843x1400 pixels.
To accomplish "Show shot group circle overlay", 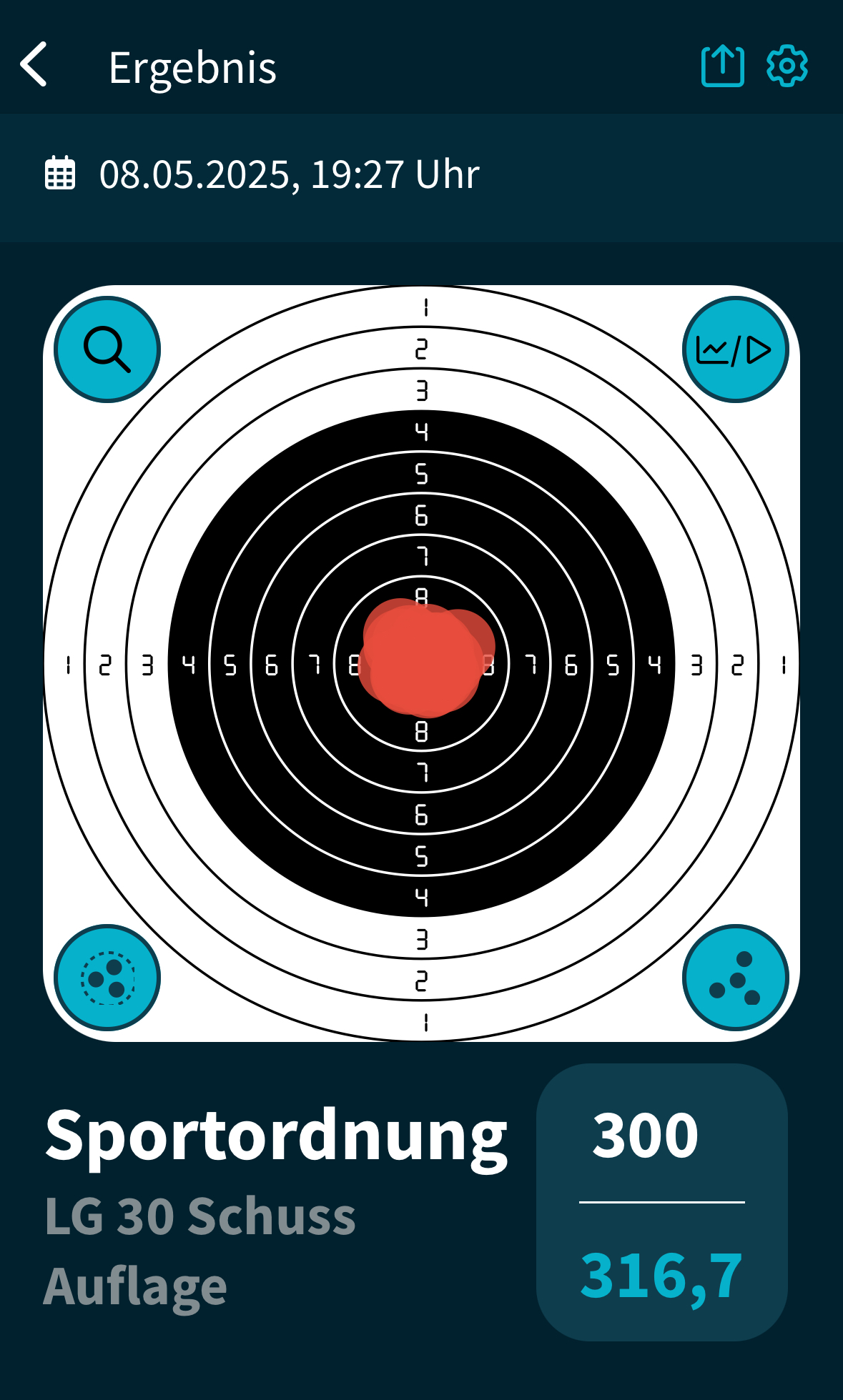I will [107, 977].
